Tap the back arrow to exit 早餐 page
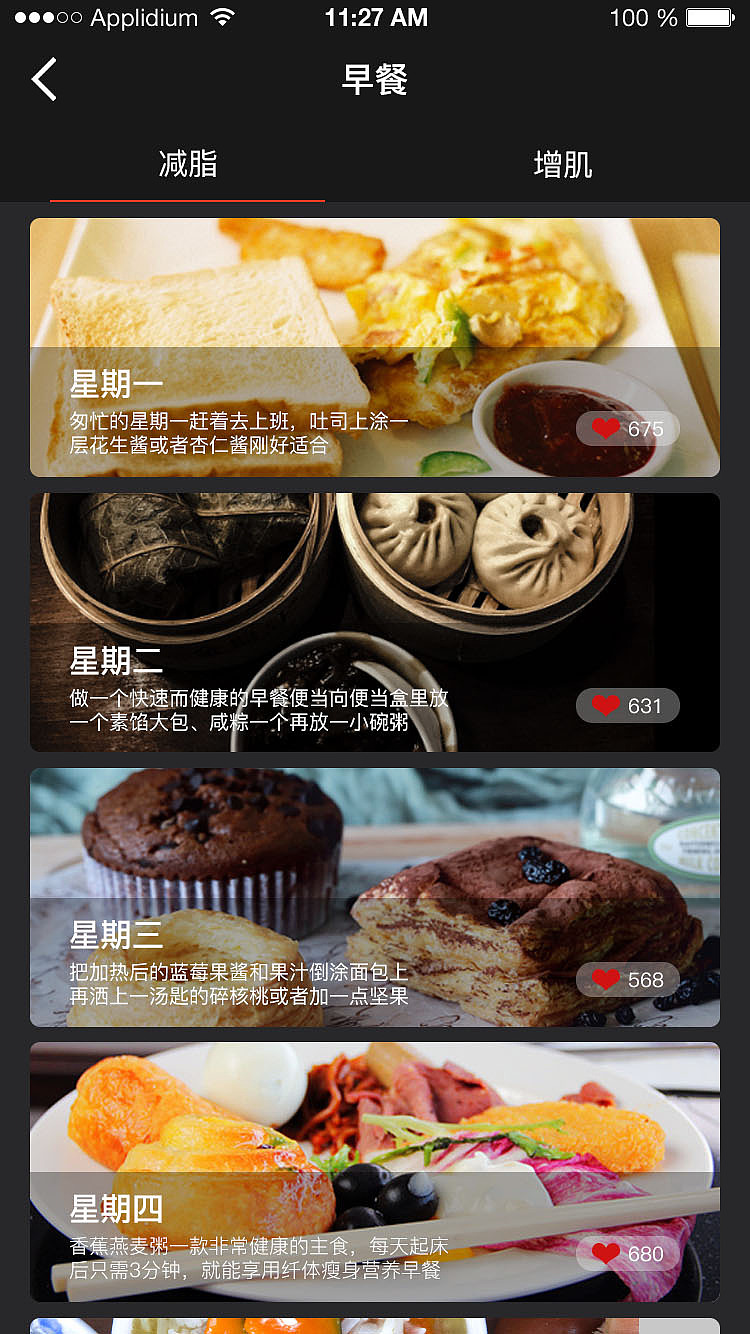This screenshot has width=750, height=1334. (x=42, y=79)
